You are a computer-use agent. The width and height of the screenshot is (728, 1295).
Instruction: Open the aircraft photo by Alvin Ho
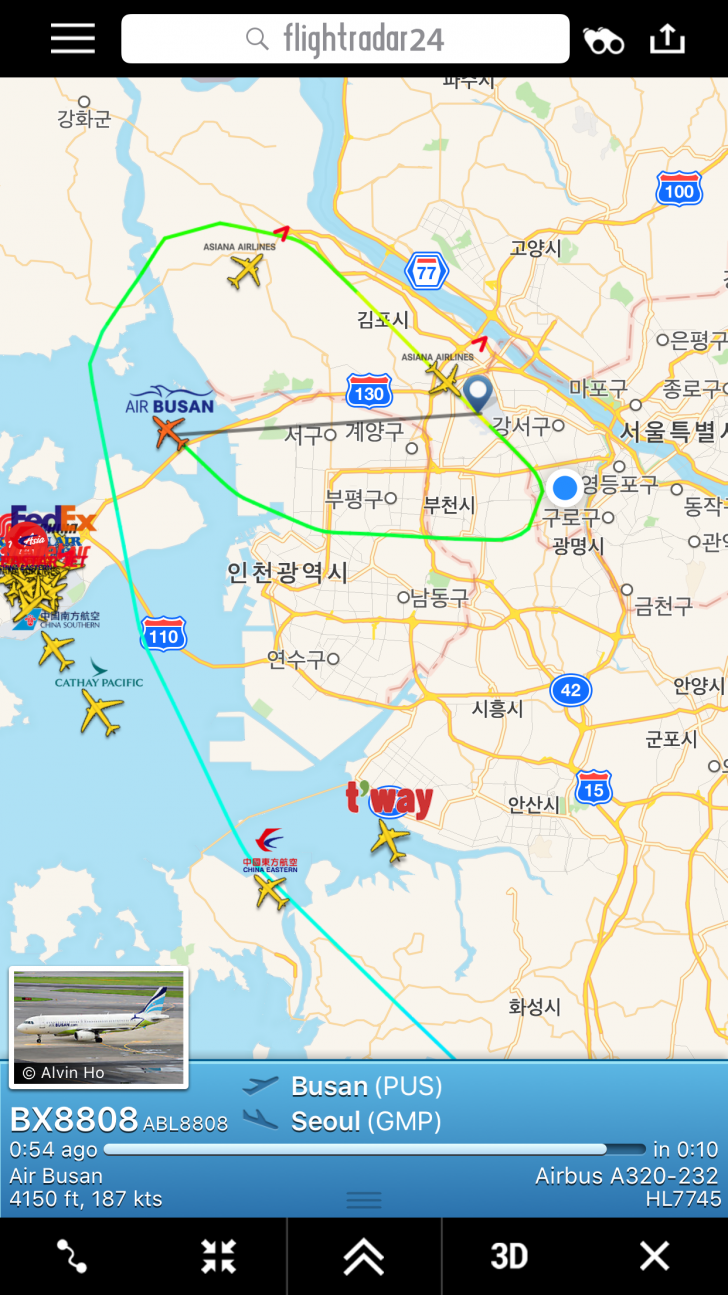coord(98,1027)
